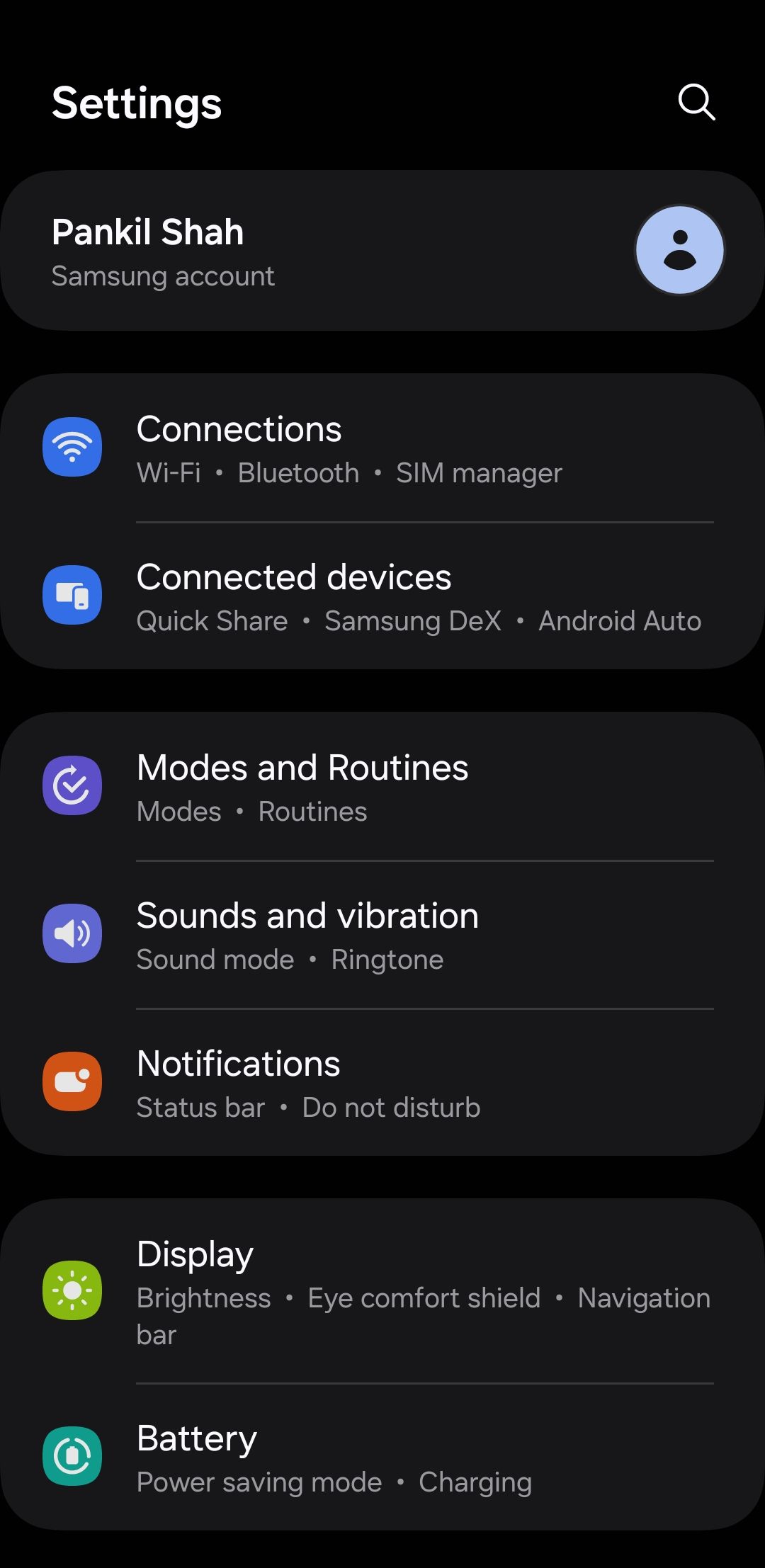The width and height of the screenshot is (765, 1568).
Task: Tap the Quick Share subtitle text
Action: 211,620
